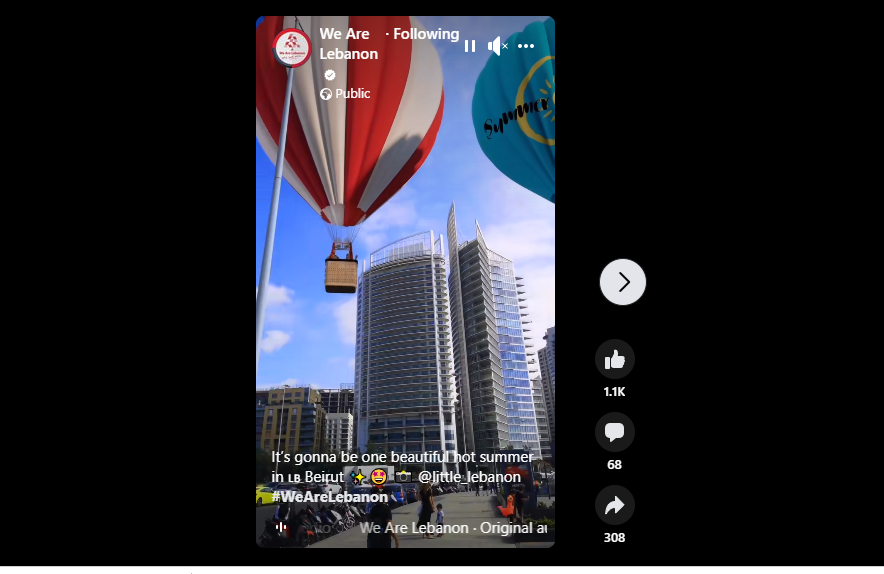Open We Are Lebanon original audio
The image size is (884, 574).
452,528
